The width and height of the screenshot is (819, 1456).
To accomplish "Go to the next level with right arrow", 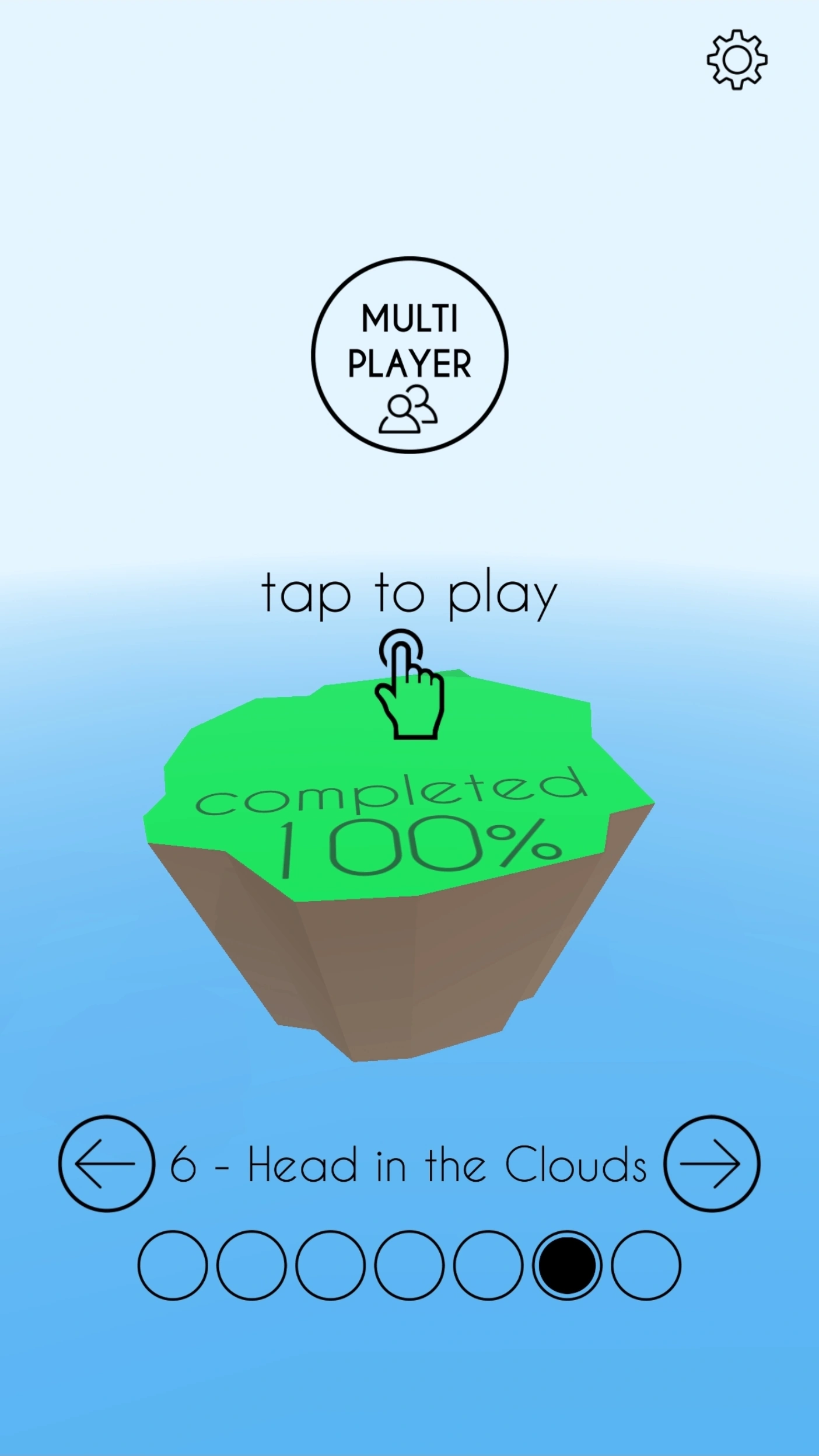I will (712, 1164).
